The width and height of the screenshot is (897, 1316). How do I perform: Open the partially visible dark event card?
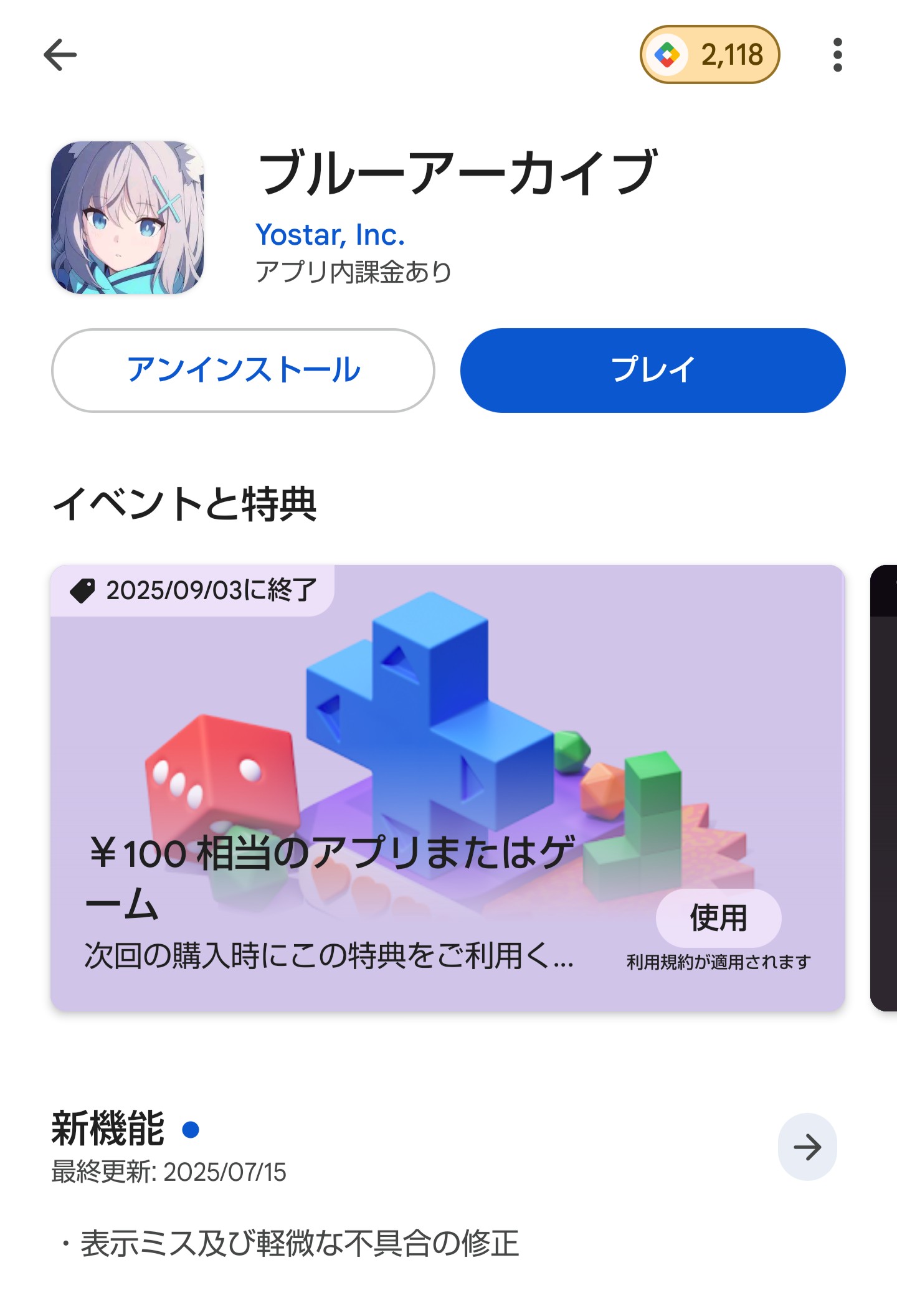coord(884,788)
